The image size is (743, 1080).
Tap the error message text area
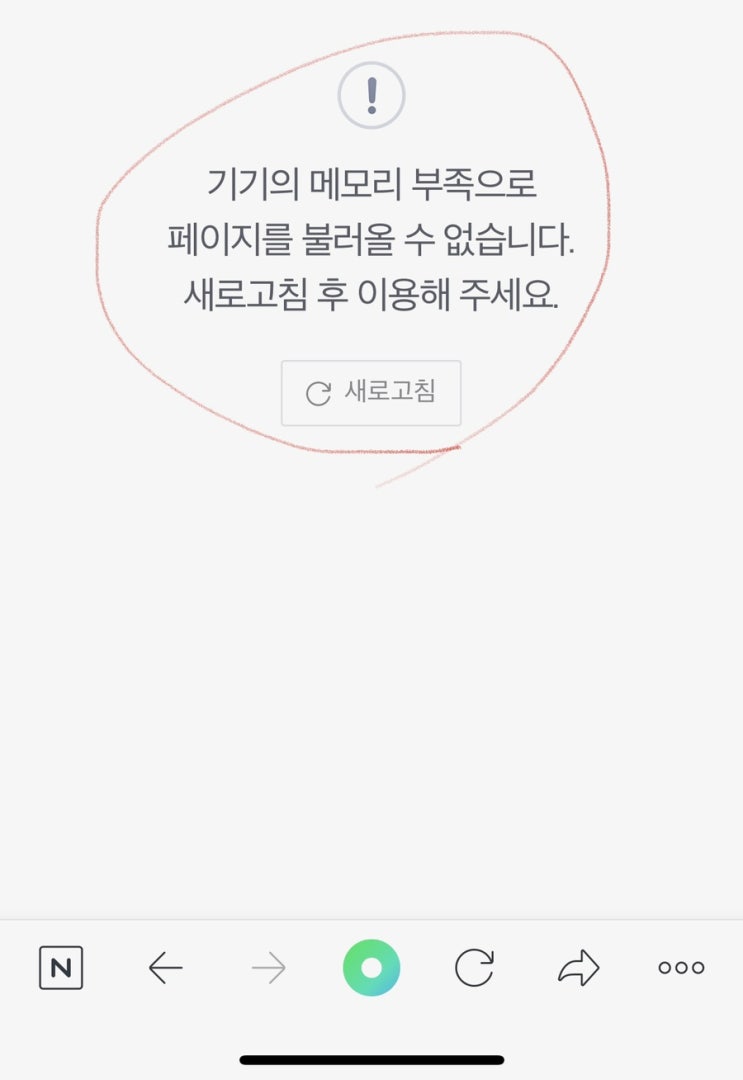tap(371, 237)
